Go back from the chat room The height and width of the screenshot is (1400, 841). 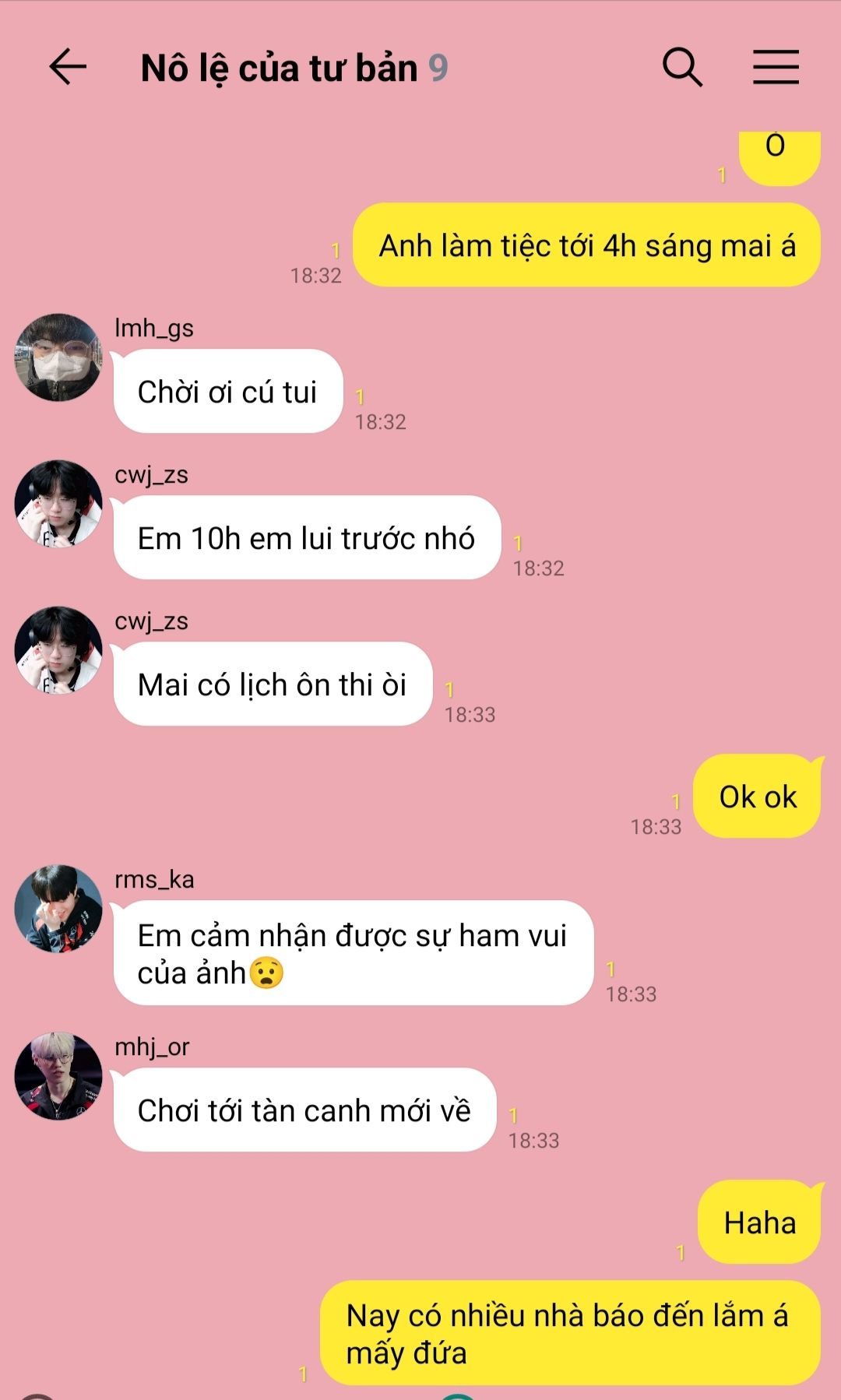(x=68, y=67)
